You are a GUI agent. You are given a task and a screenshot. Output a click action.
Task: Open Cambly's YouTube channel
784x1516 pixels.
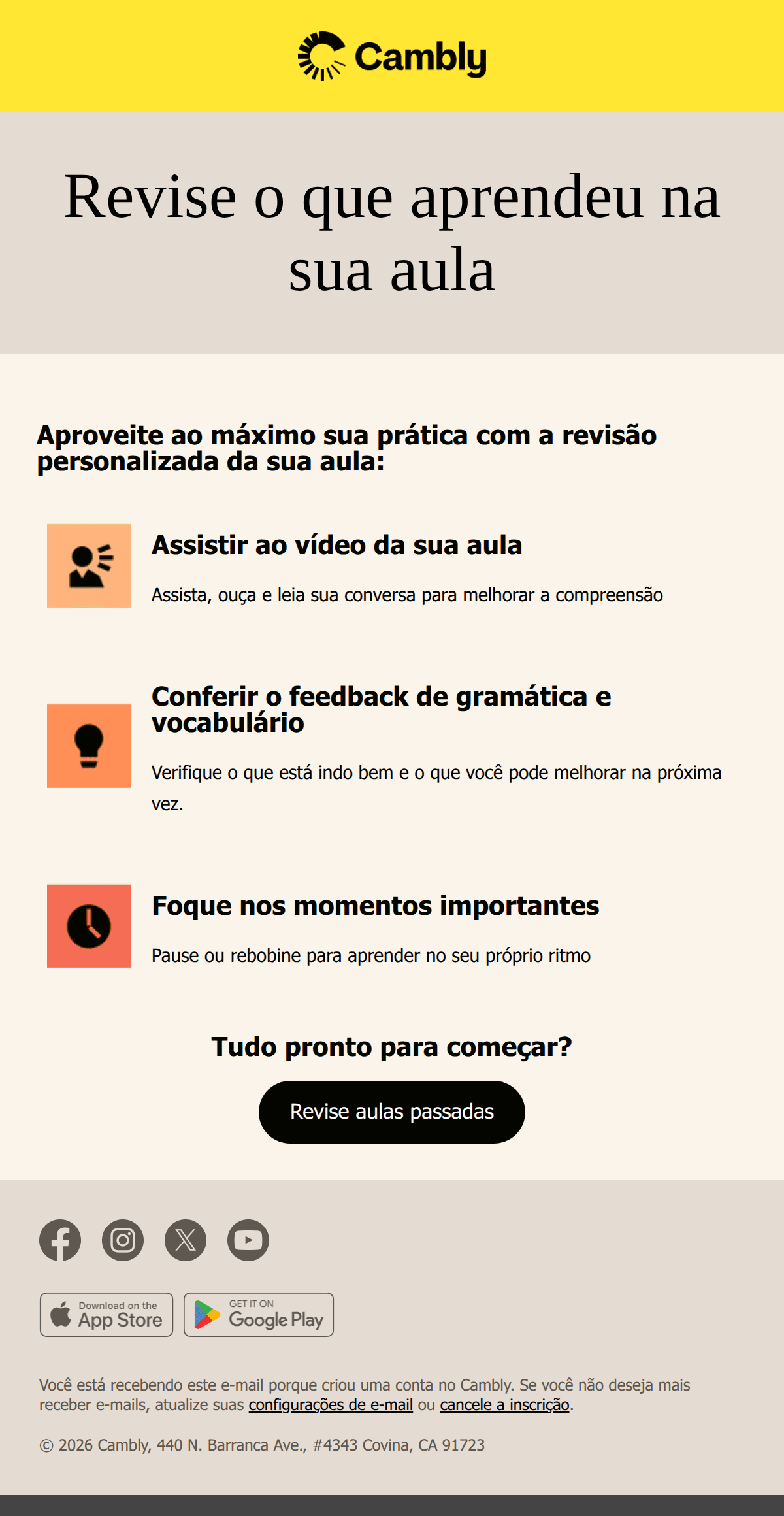(247, 1240)
